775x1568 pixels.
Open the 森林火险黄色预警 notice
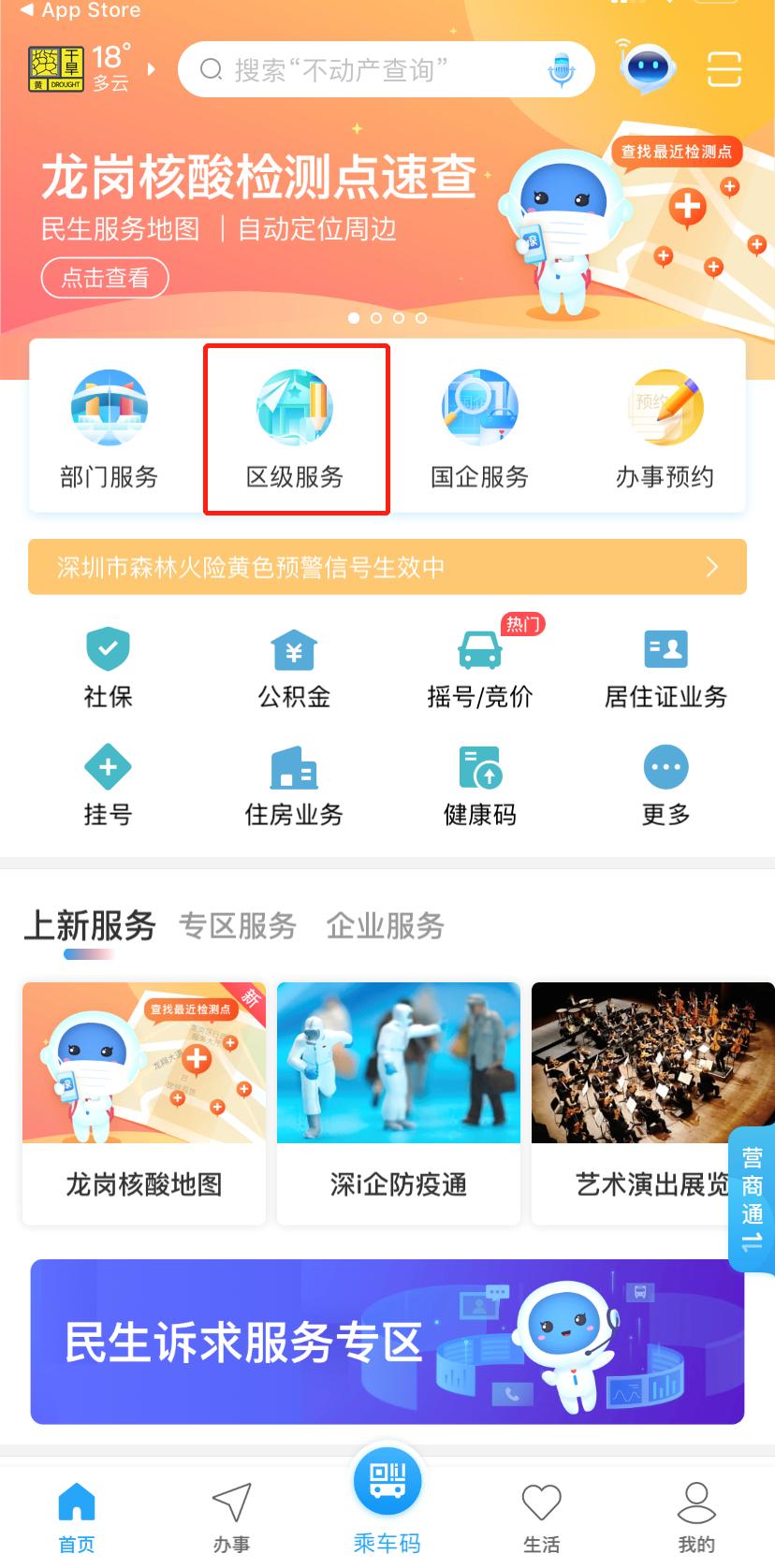[x=387, y=567]
